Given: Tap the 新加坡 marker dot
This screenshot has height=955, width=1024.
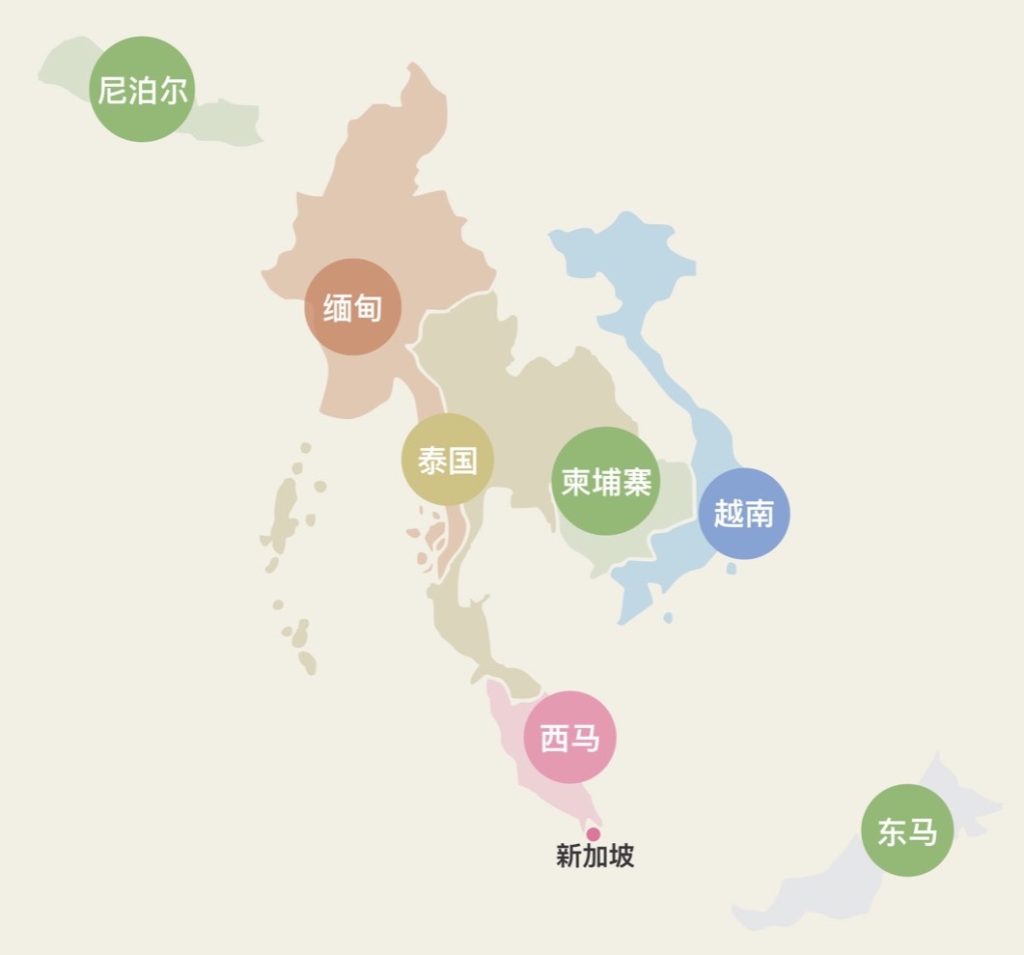Looking at the screenshot, I should [593, 834].
